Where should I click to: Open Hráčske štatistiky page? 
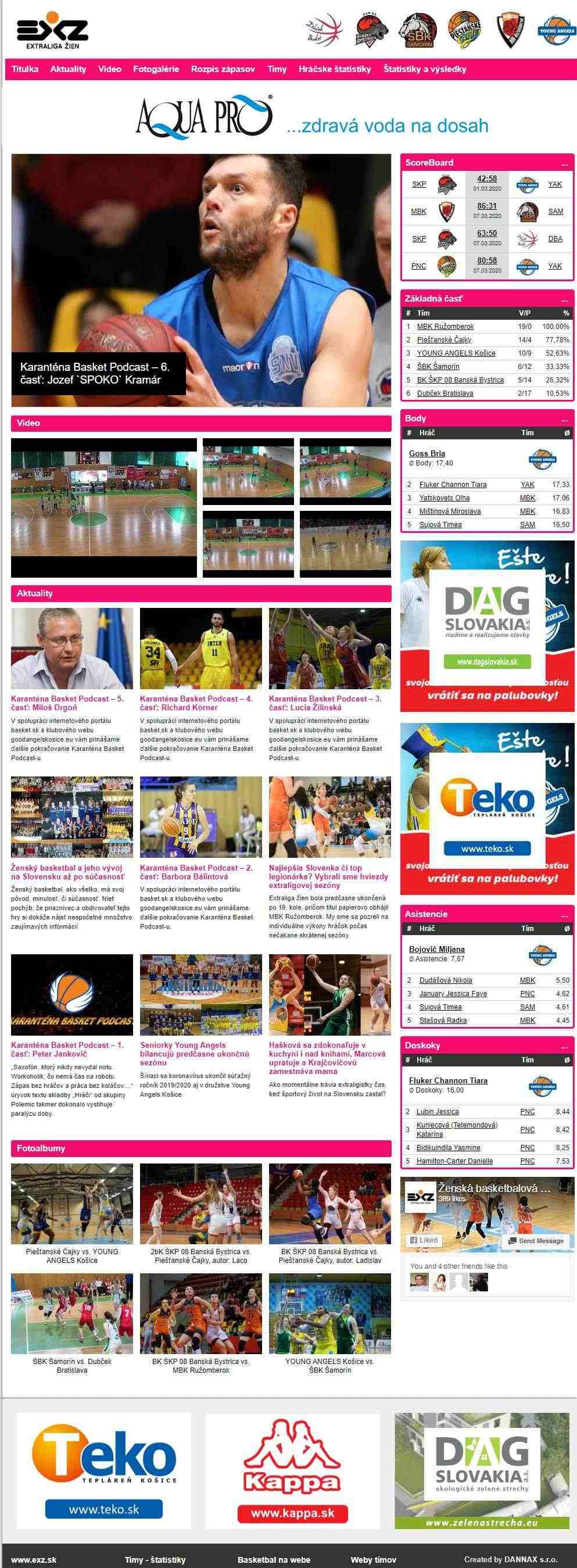(x=334, y=69)
